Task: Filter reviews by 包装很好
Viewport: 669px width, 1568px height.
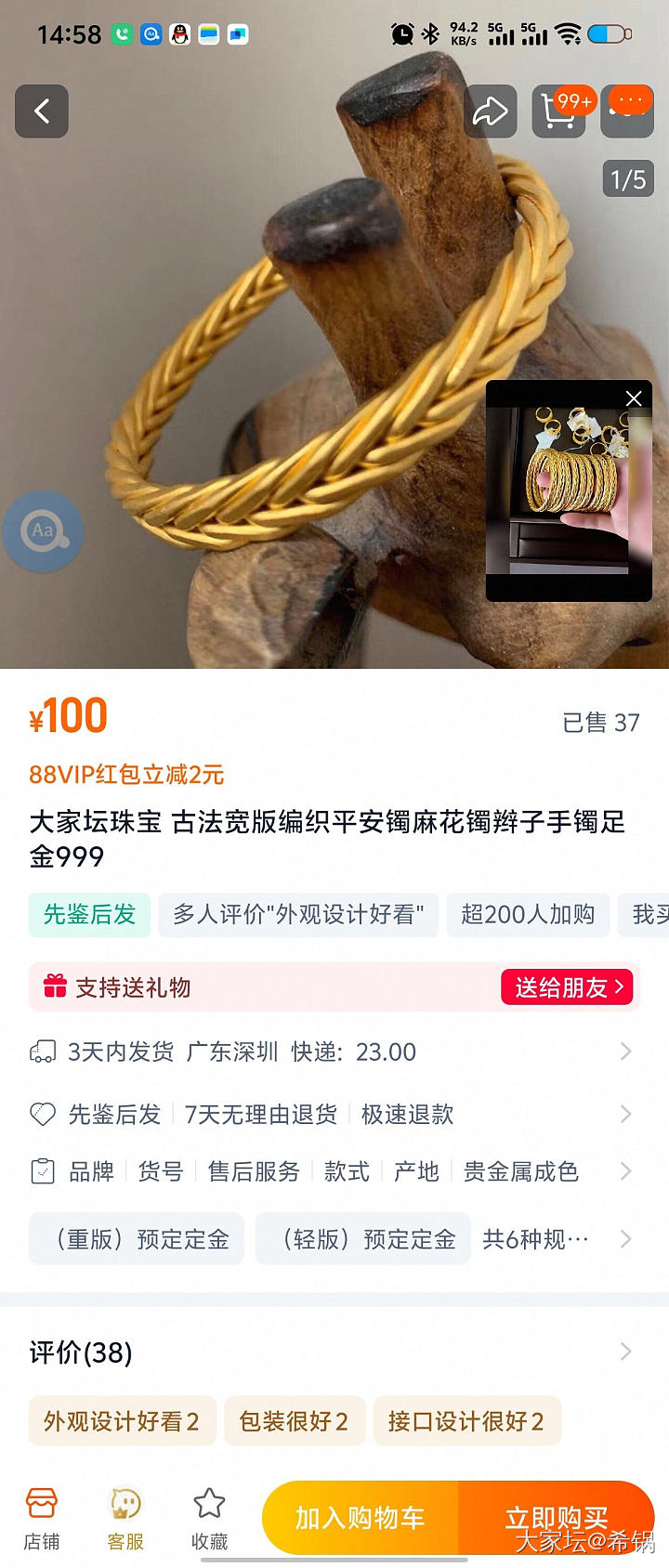Action: click(294, 1421)
